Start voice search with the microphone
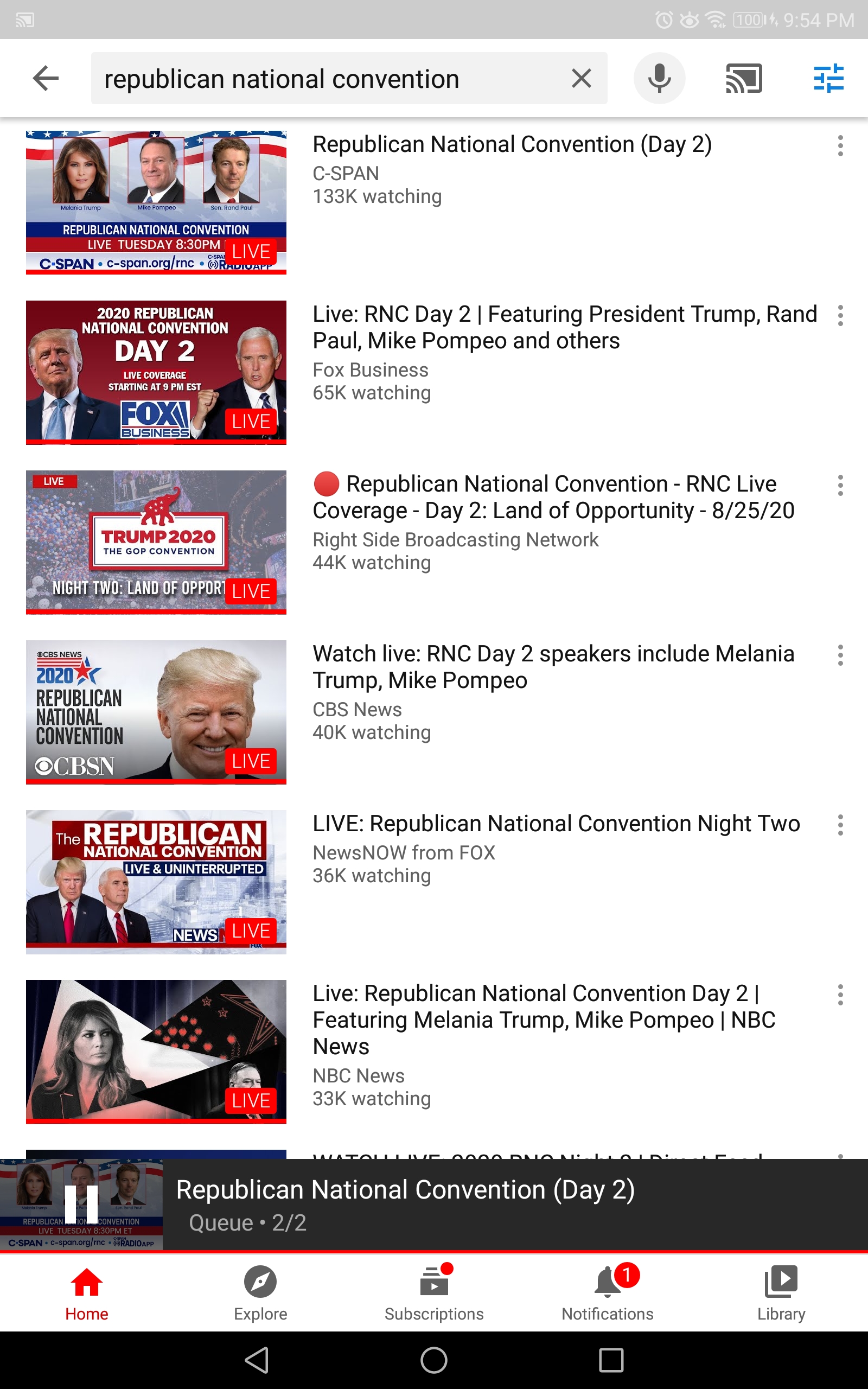The width and height of the screenshot is (868, 1389). click(660, 78)
